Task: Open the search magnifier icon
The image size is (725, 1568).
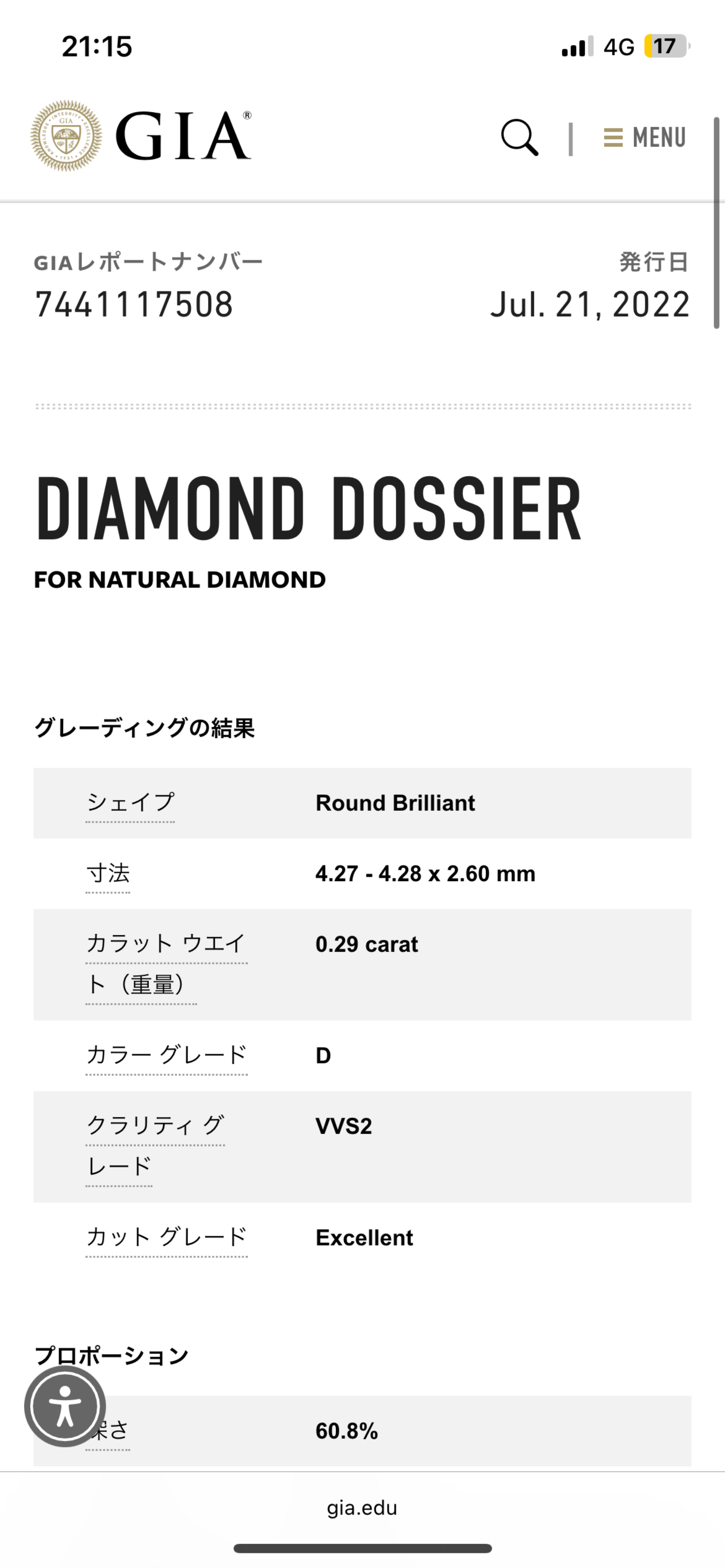Action: (x=519, y=137)
